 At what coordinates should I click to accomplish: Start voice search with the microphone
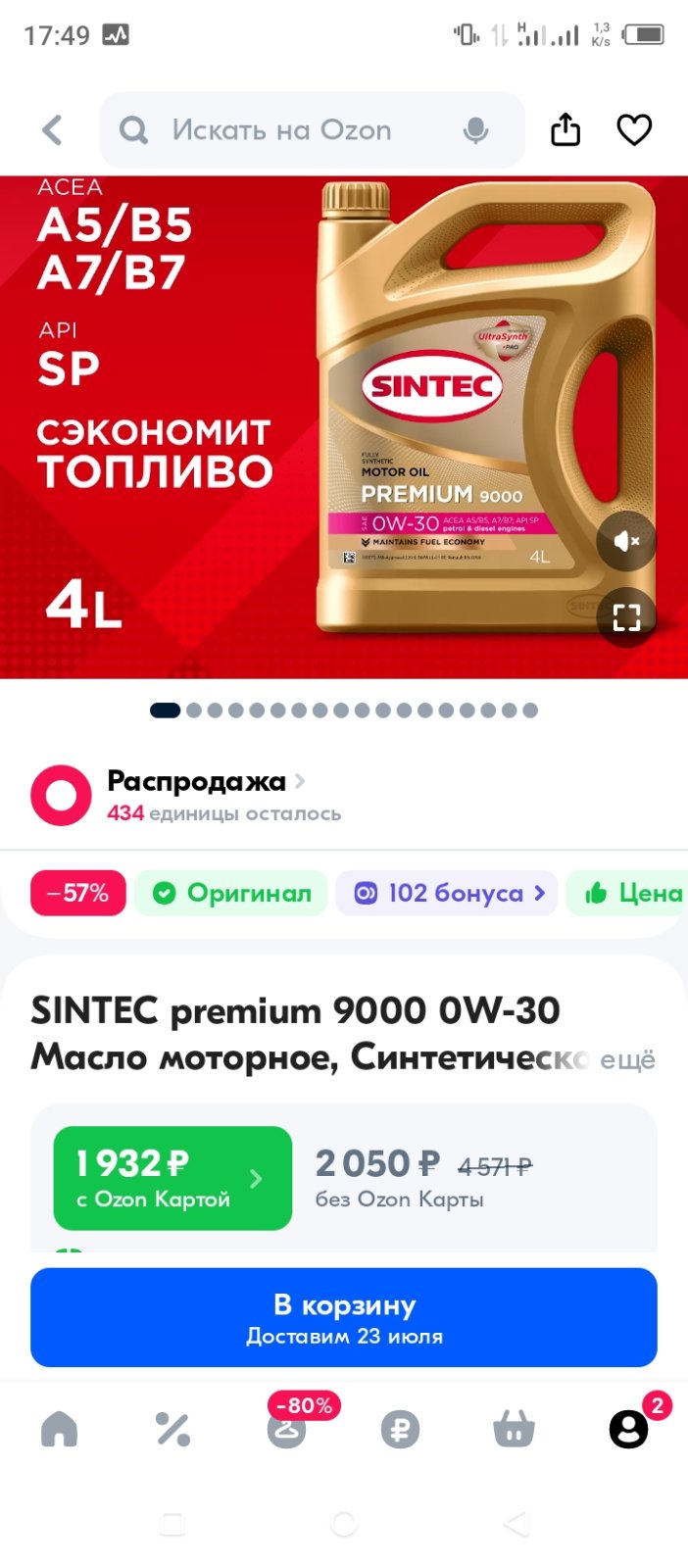coord(476,129)
